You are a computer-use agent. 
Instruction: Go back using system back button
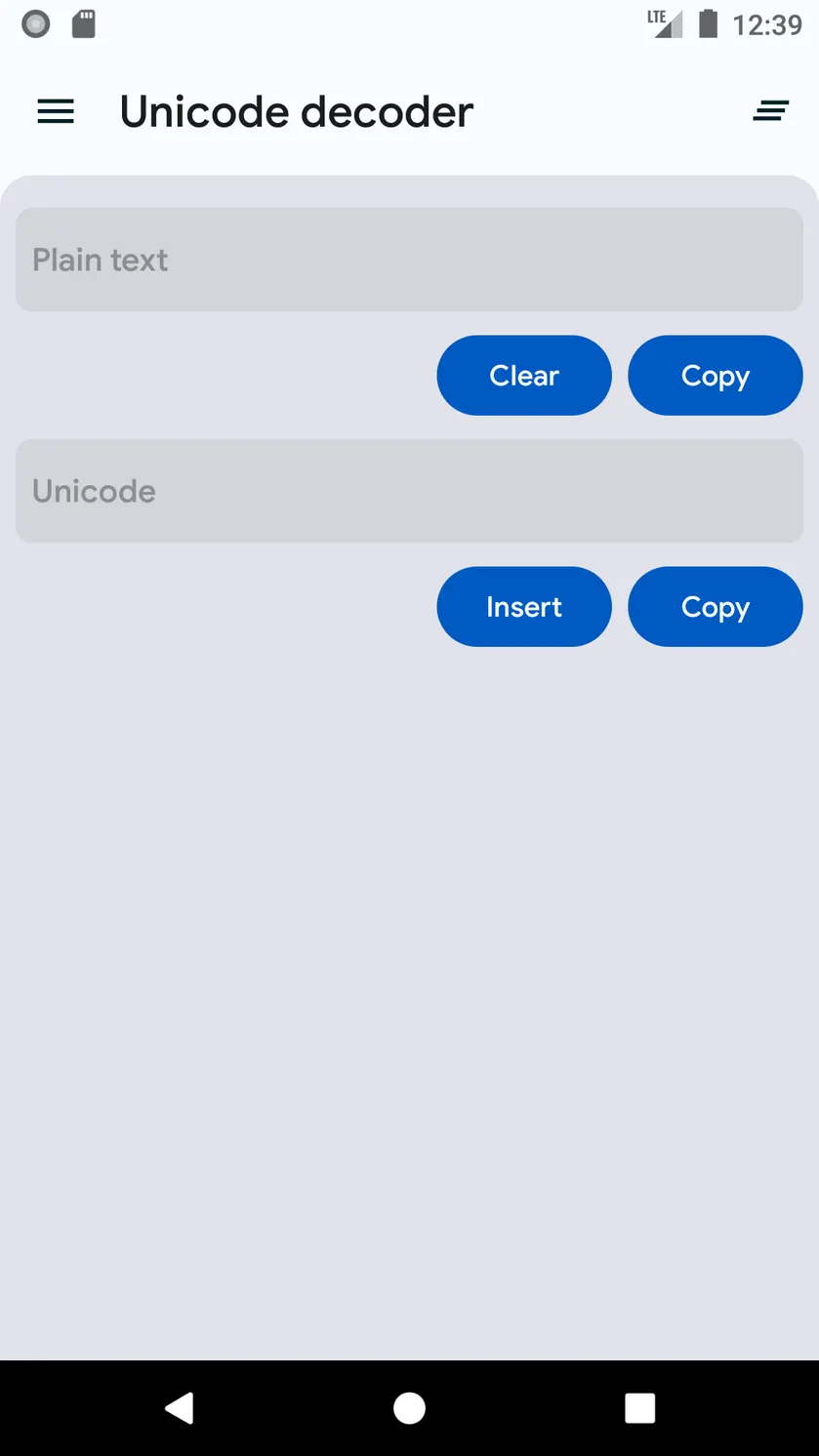180,1408
